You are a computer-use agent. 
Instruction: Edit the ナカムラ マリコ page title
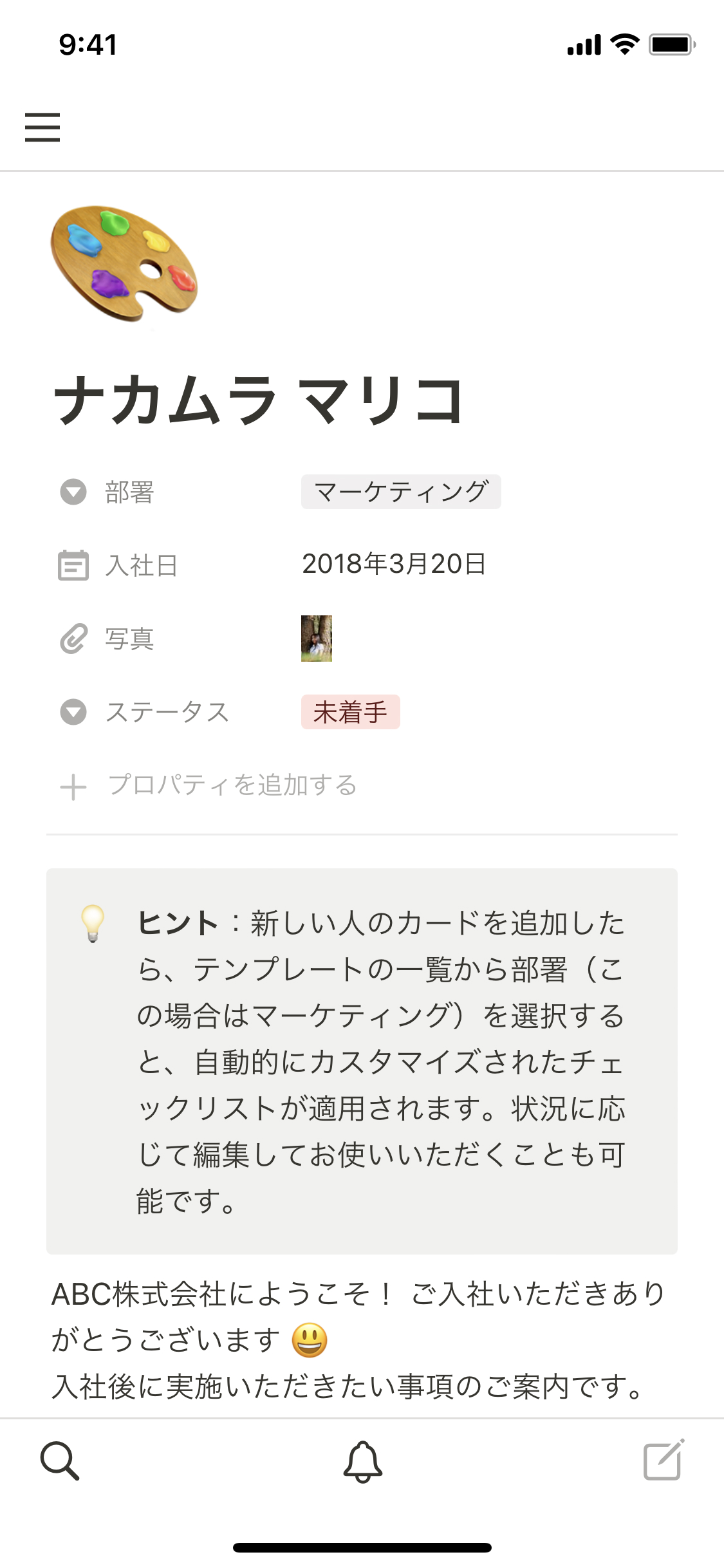259,400
